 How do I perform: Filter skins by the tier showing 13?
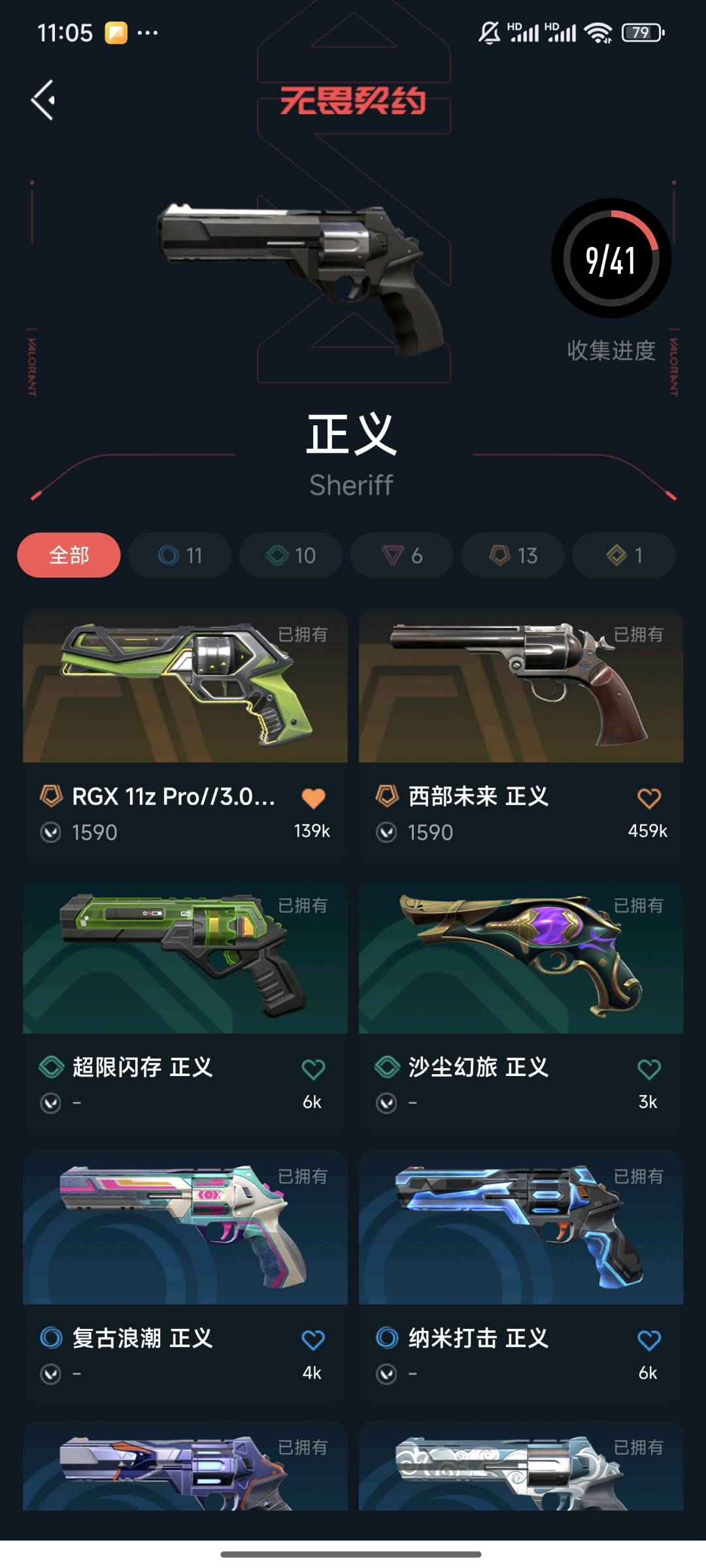tap(513, 555)
